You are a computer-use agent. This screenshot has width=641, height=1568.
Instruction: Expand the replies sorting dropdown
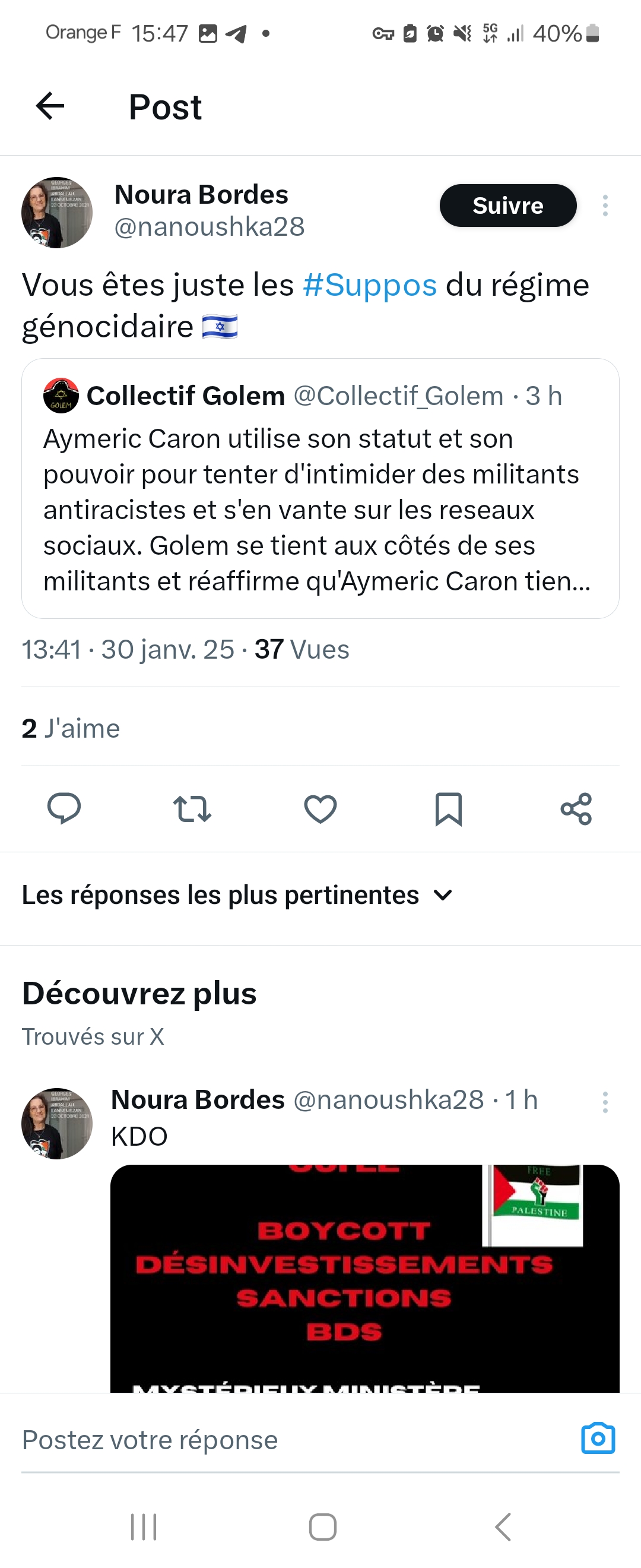237,896
